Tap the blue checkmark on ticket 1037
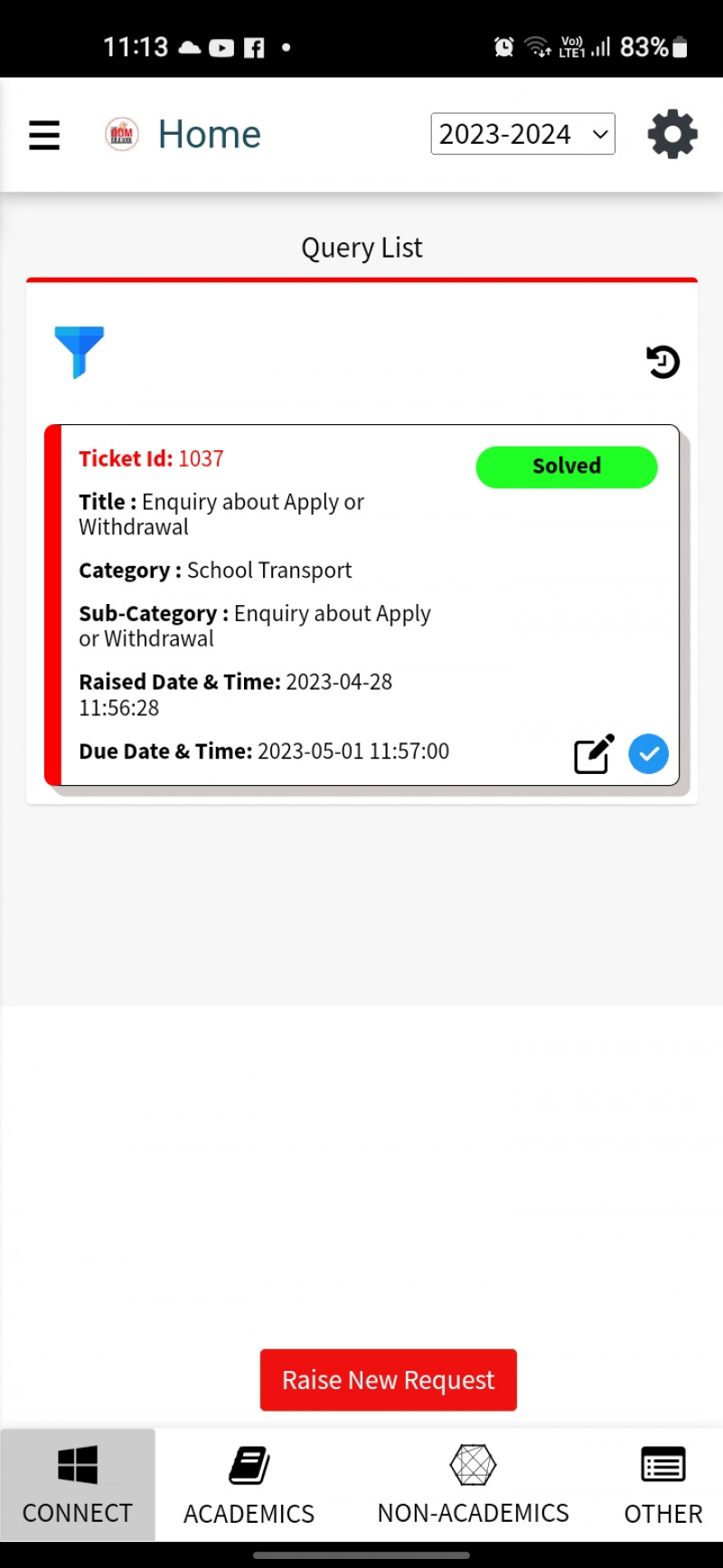Image resolution: width=723 pixels, height=1568 pixels. tap(648, 754)
